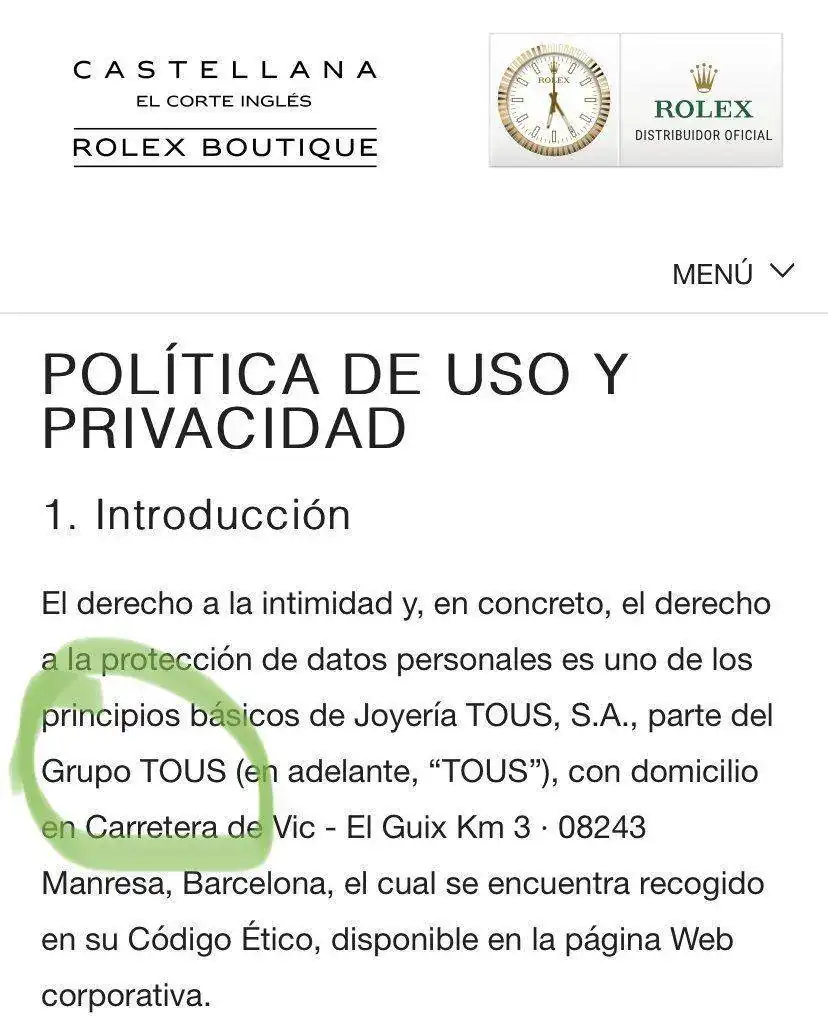Expand the MENÚ dropdown

(x=733, y=273)
